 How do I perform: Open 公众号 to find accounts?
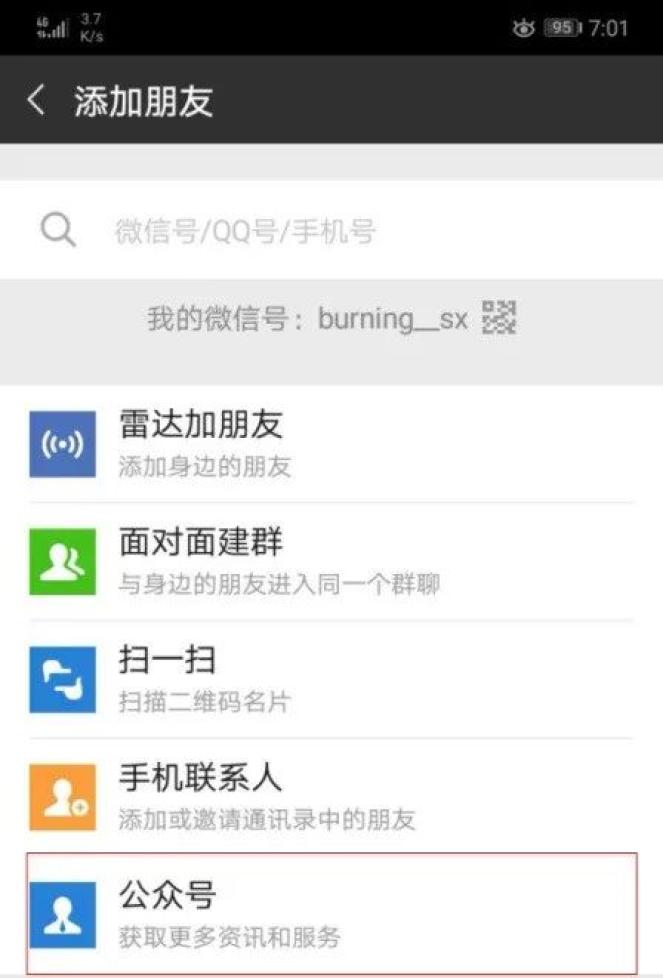click(330, 914)
